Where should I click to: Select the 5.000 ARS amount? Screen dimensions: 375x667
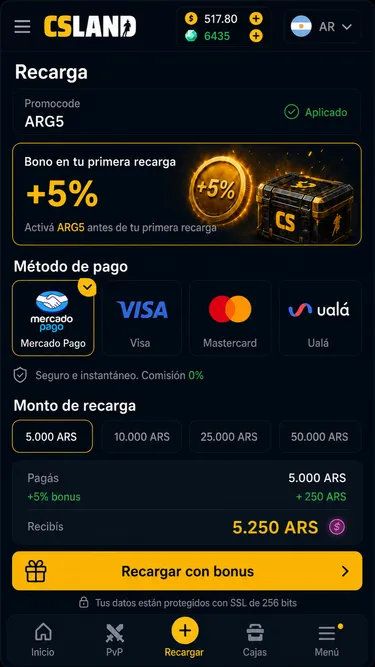click(x=52, y=436)
